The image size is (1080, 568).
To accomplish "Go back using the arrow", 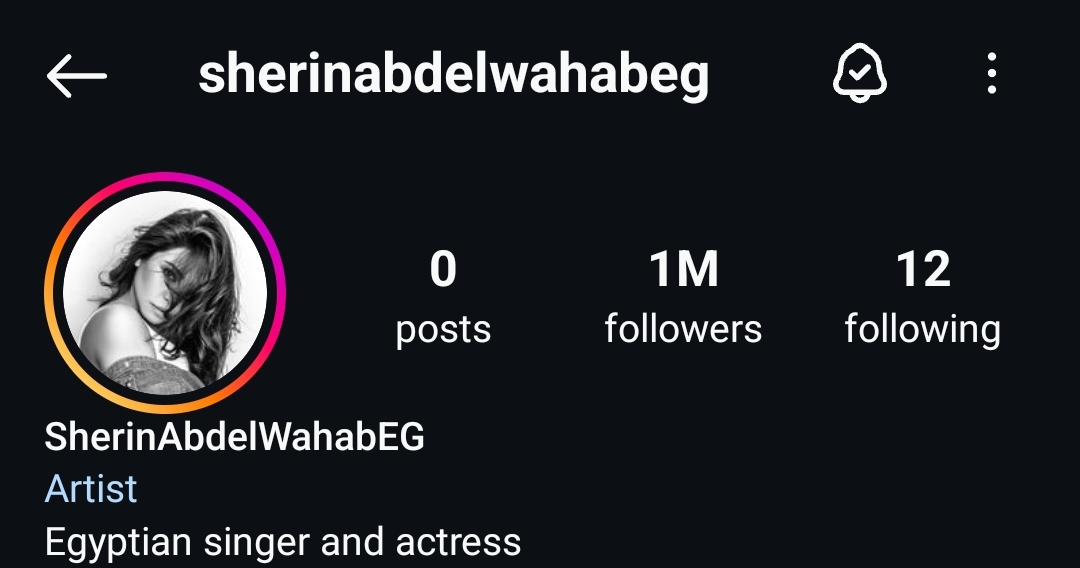I will pos(76,76).
